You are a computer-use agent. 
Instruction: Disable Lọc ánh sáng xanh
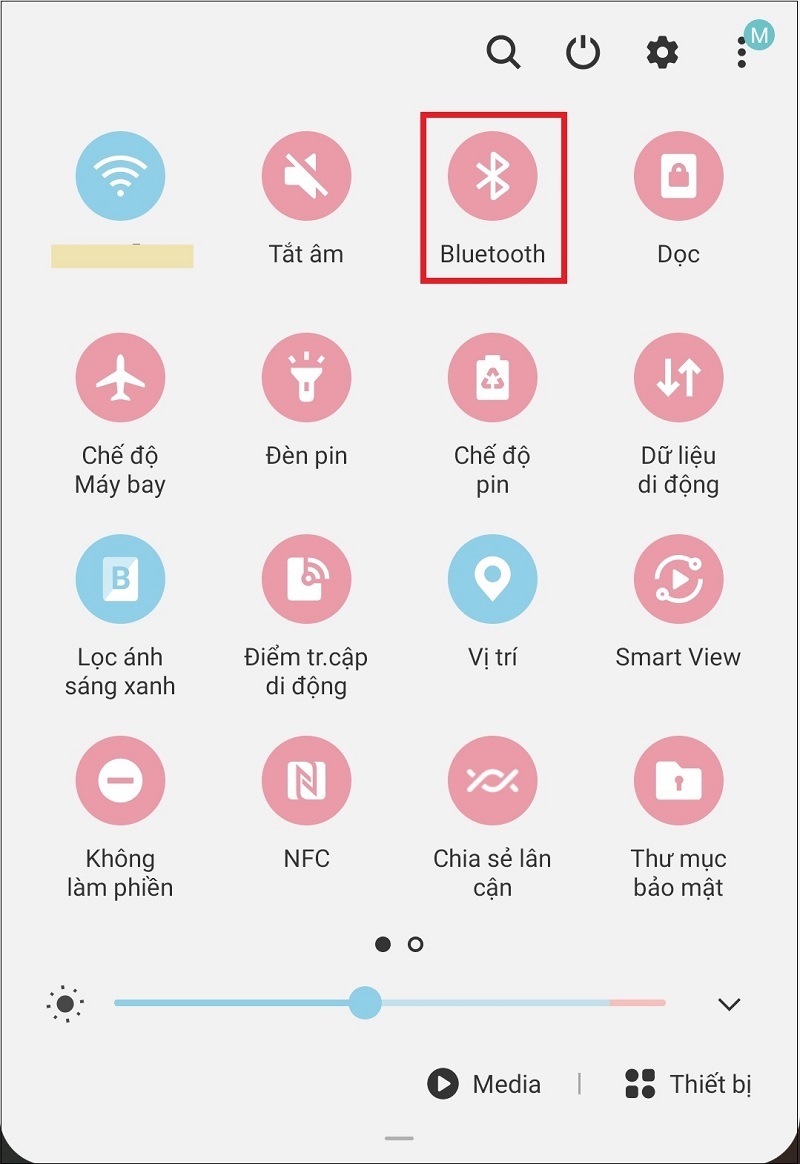(120, 580)
